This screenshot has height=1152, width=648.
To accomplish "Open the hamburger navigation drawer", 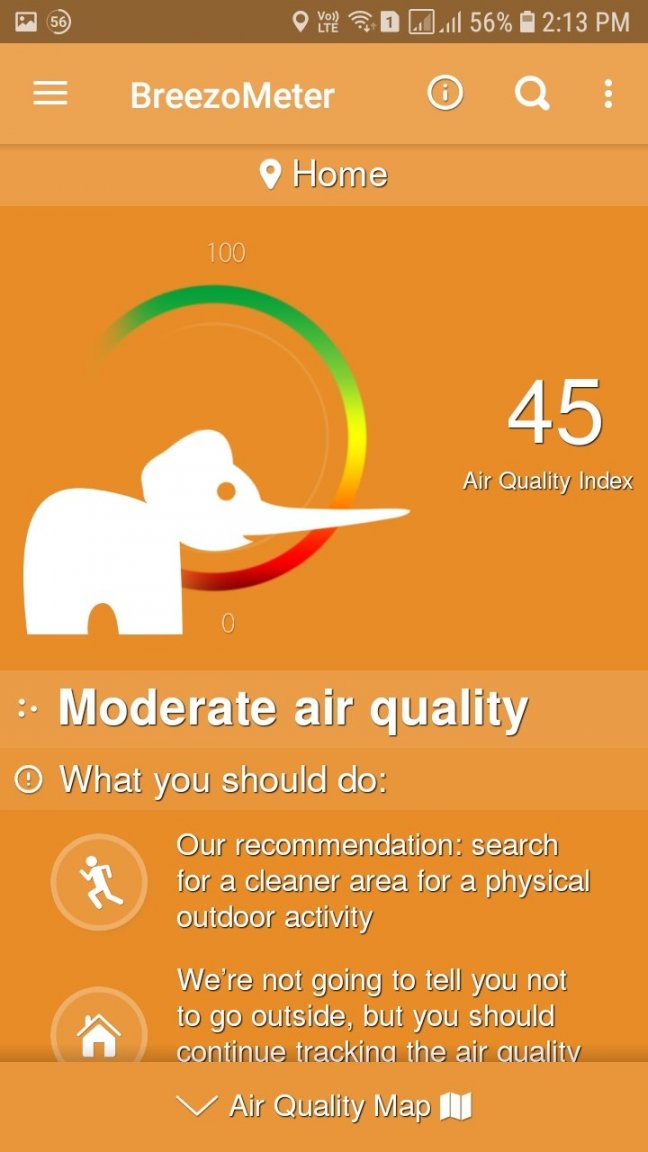I will pos(50,94).
